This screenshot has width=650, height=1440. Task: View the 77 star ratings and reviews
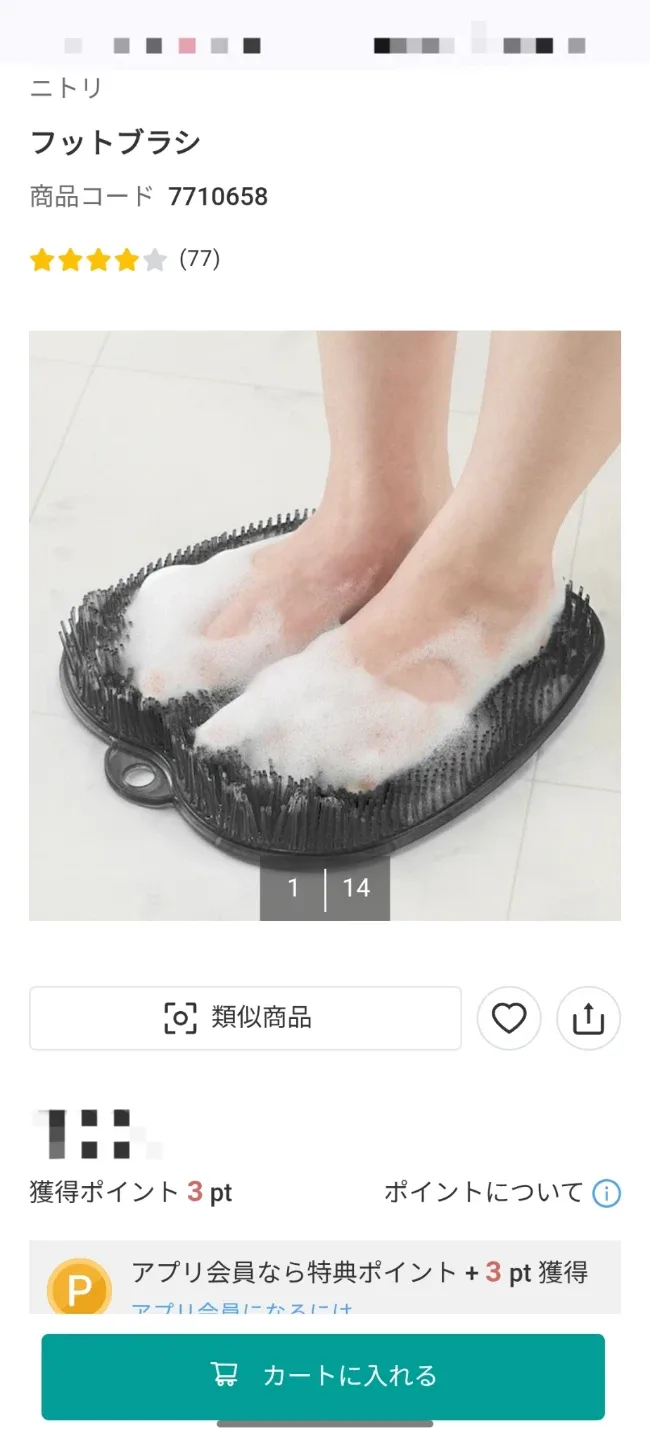click(125, 260)
